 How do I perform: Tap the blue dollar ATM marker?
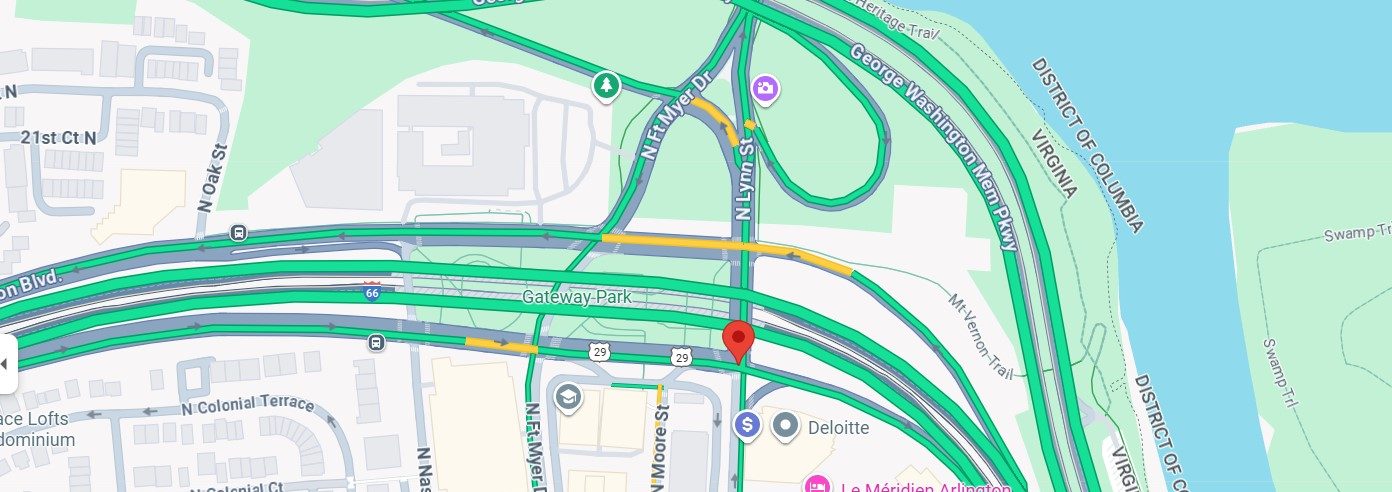pyautogui.click(x=747, y=426)
